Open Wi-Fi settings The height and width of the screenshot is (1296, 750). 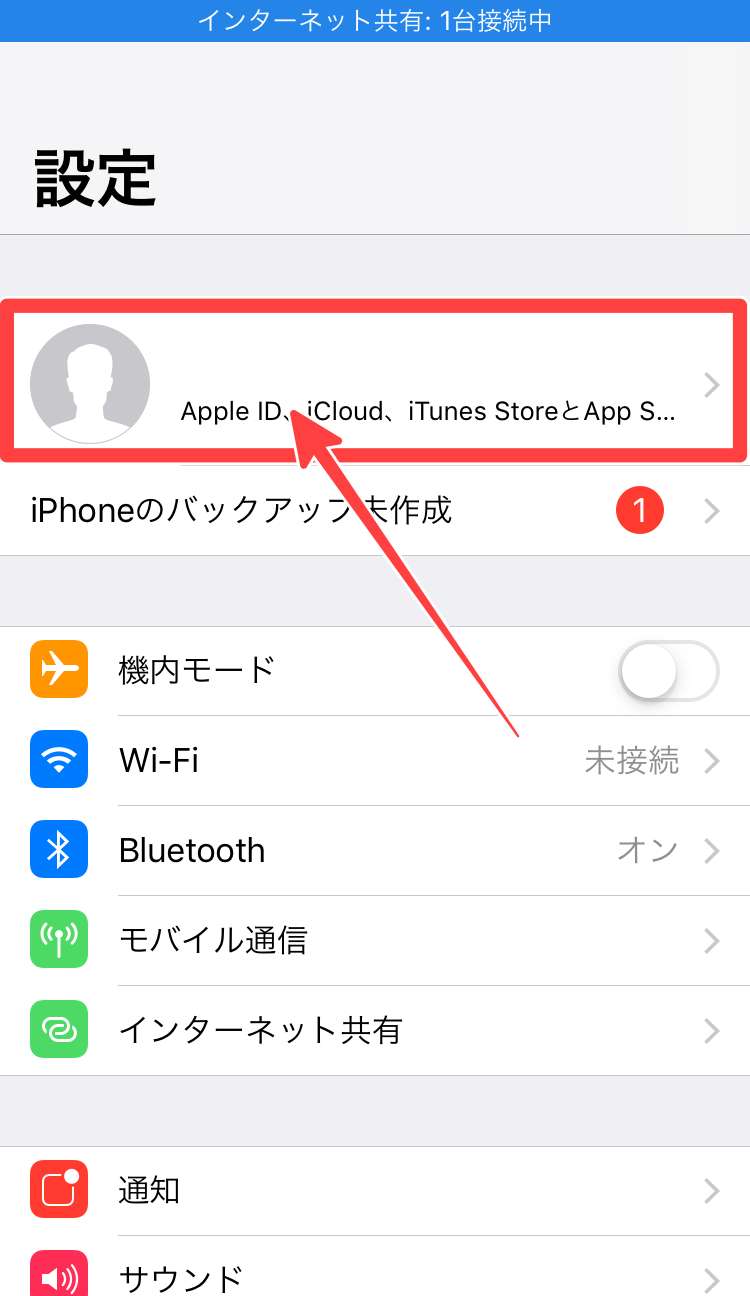375,761
